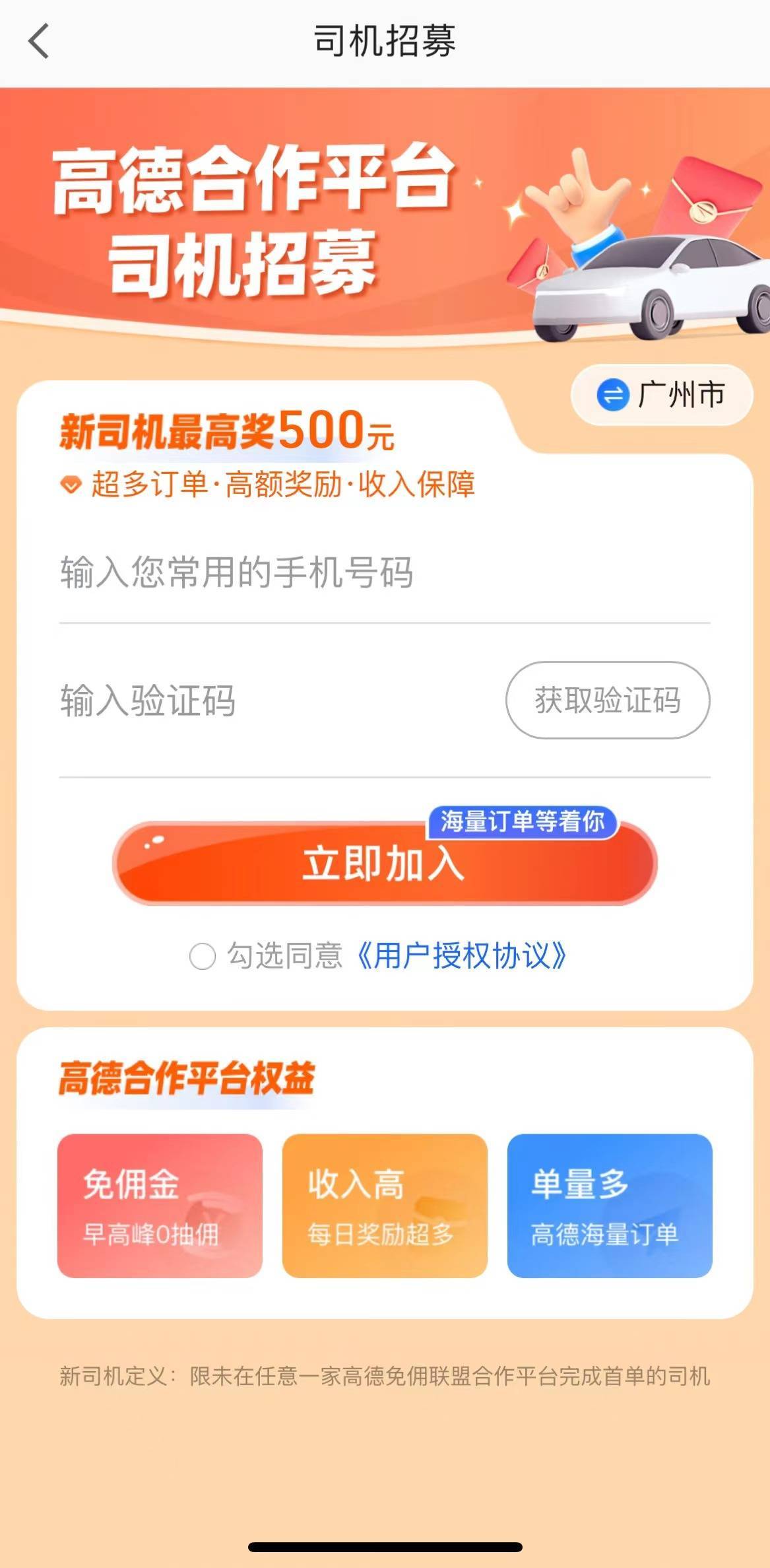Tap the back arrow to exit 司机招募
The height and width of the screenshot is (1568, 770).
coord(38,41)
